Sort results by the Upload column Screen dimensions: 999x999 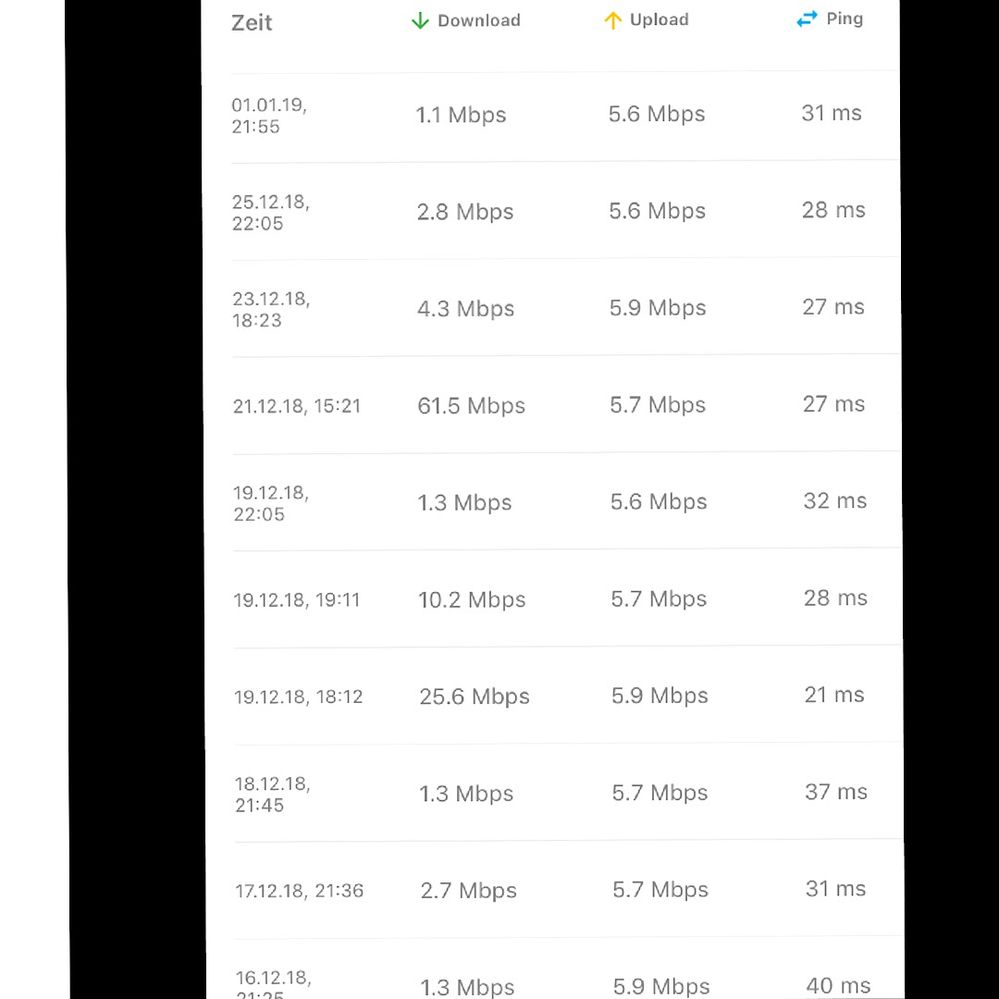[x=646, y=20]
